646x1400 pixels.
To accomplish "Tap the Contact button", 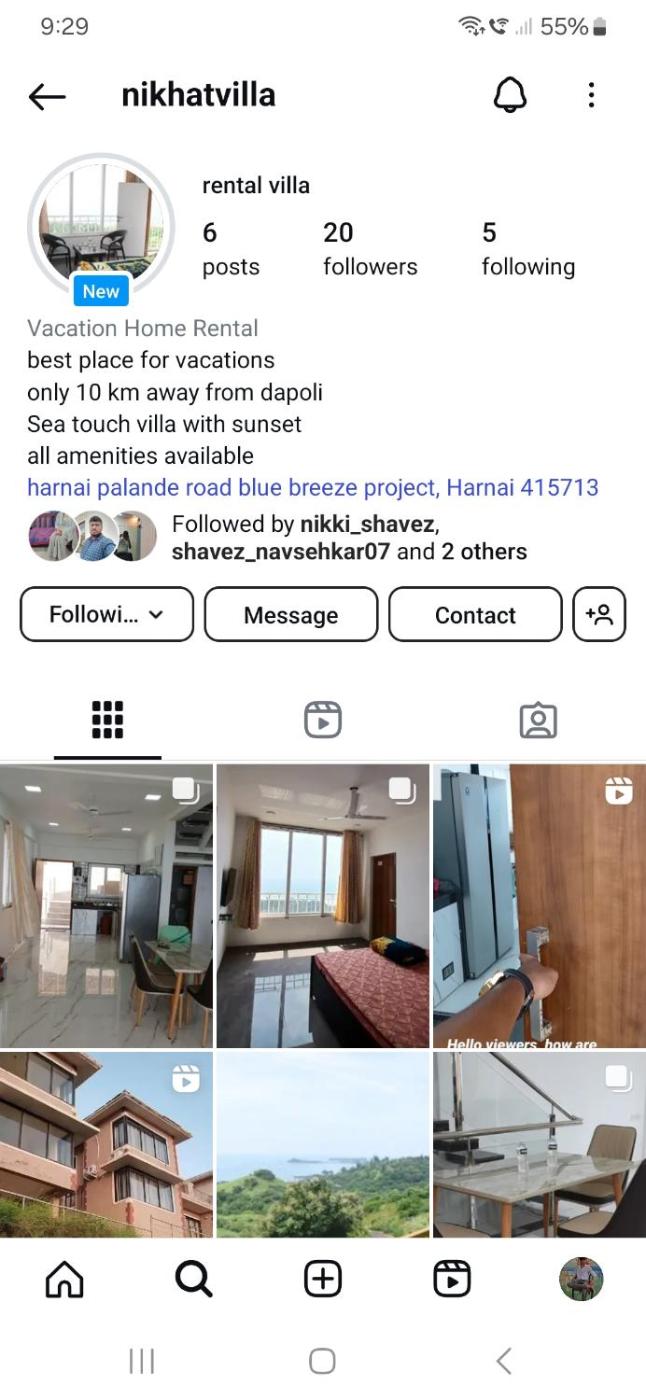I will pos(475,614).
